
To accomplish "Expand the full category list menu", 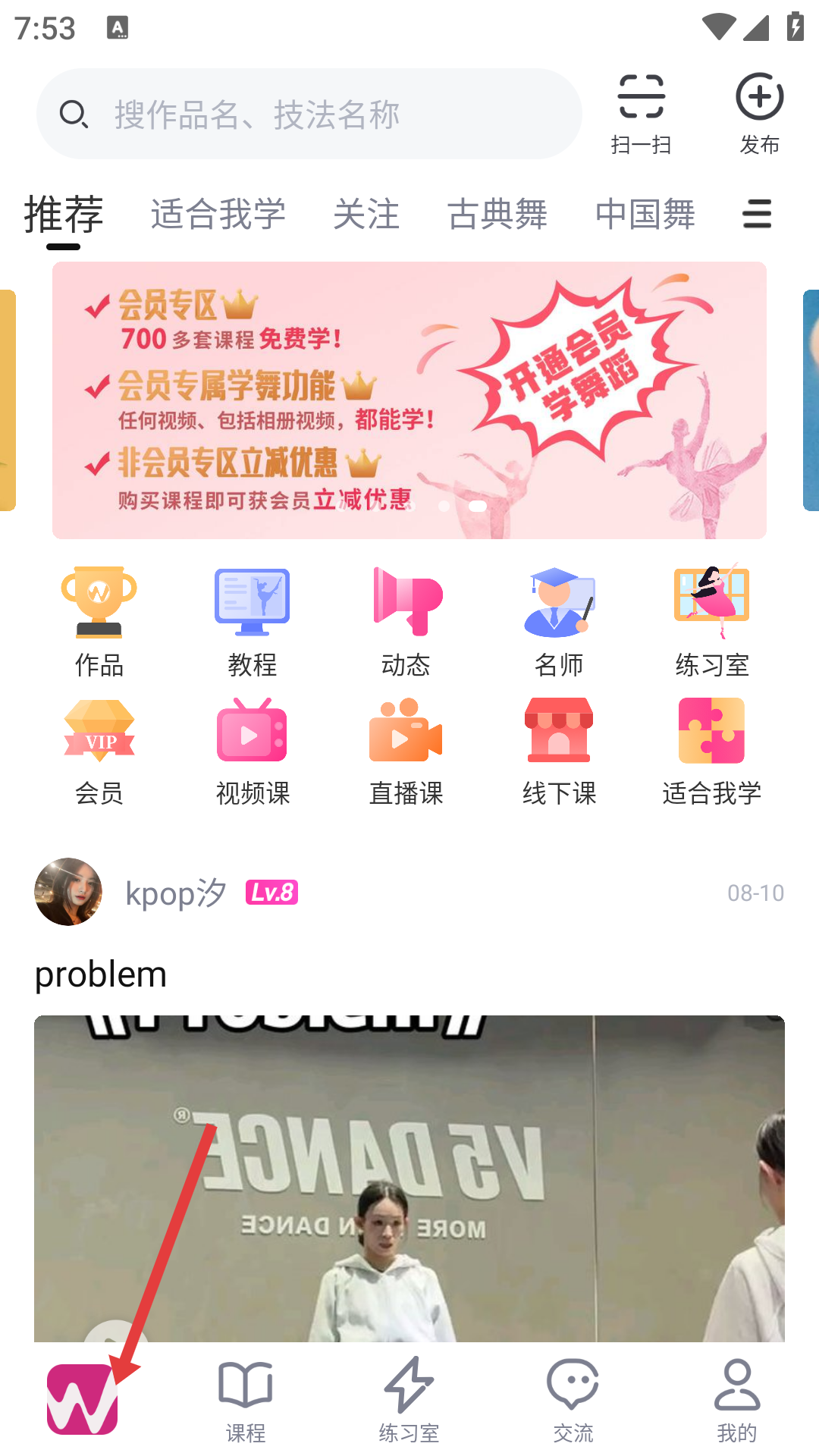I will [757, 214].
